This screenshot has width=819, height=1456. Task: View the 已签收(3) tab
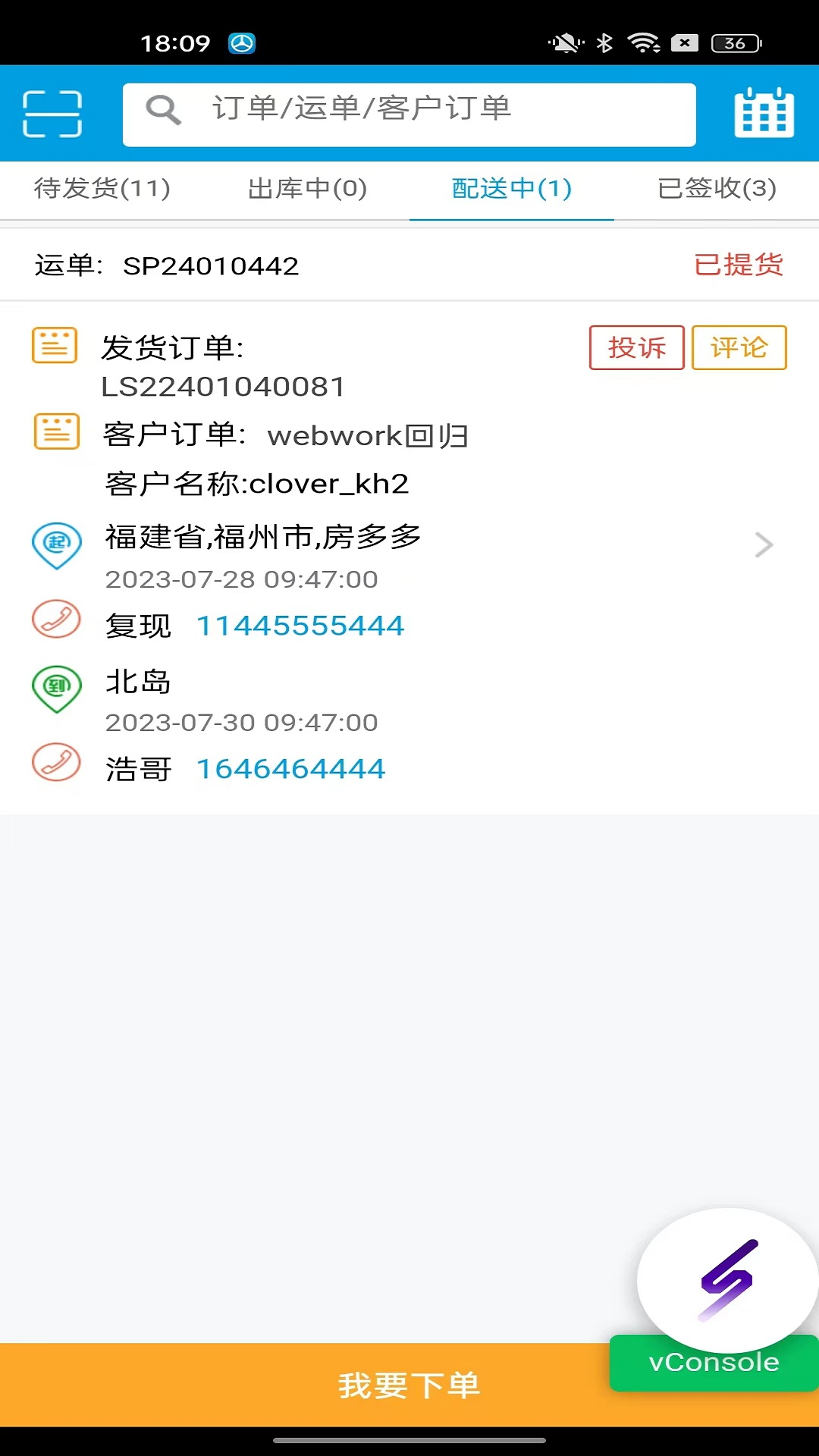coord(717,189)
